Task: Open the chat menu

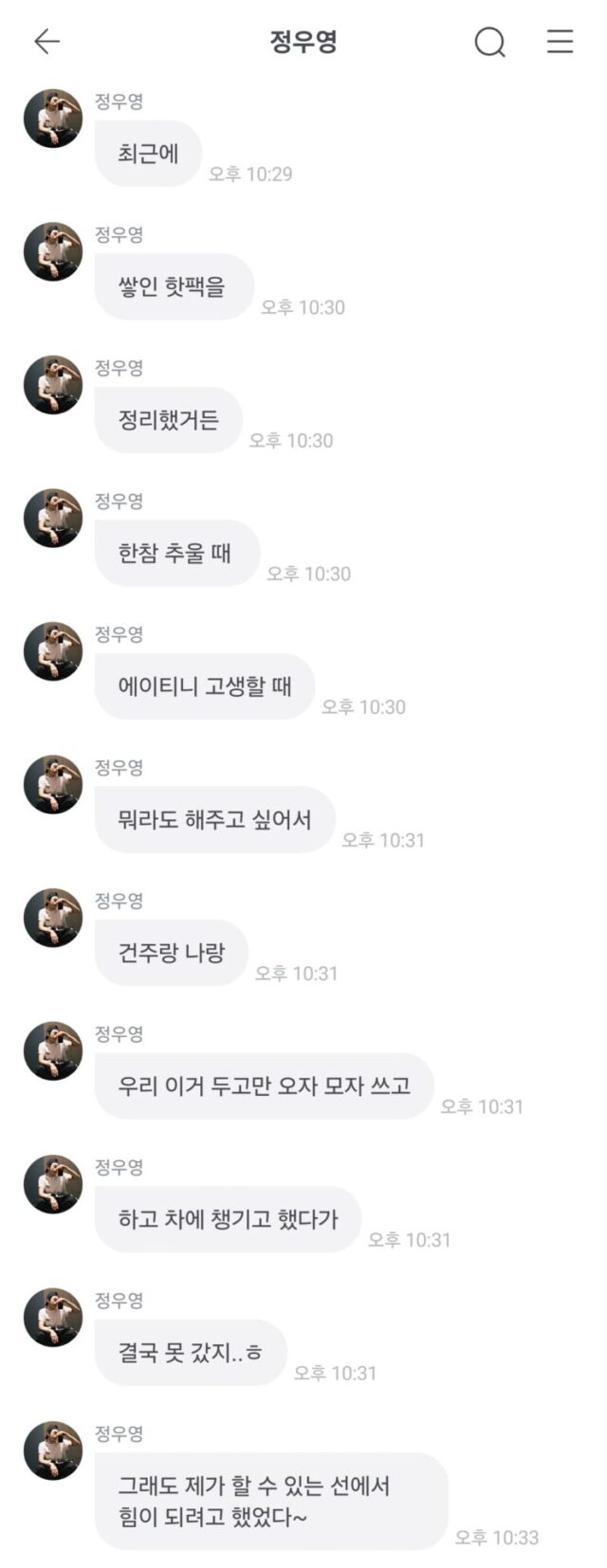Action: [x=561, y=42]
